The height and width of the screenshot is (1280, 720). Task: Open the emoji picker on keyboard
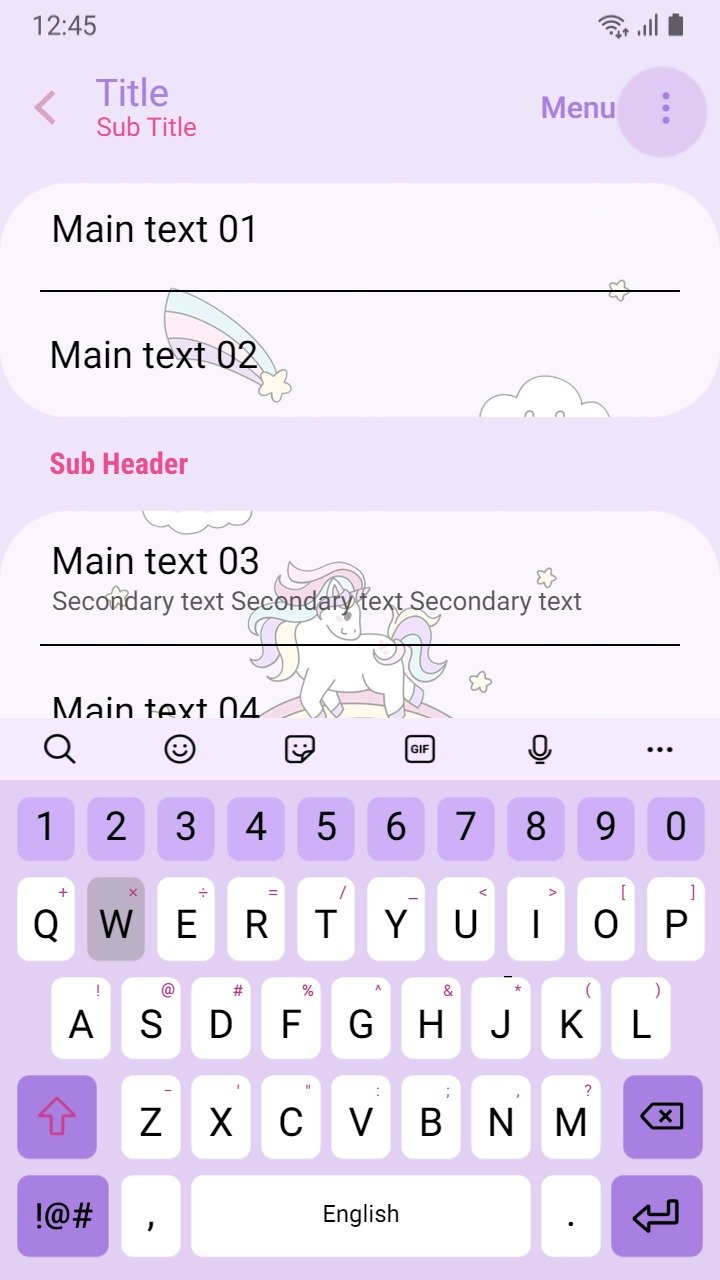pyautogui.click(x=180, y=748)
